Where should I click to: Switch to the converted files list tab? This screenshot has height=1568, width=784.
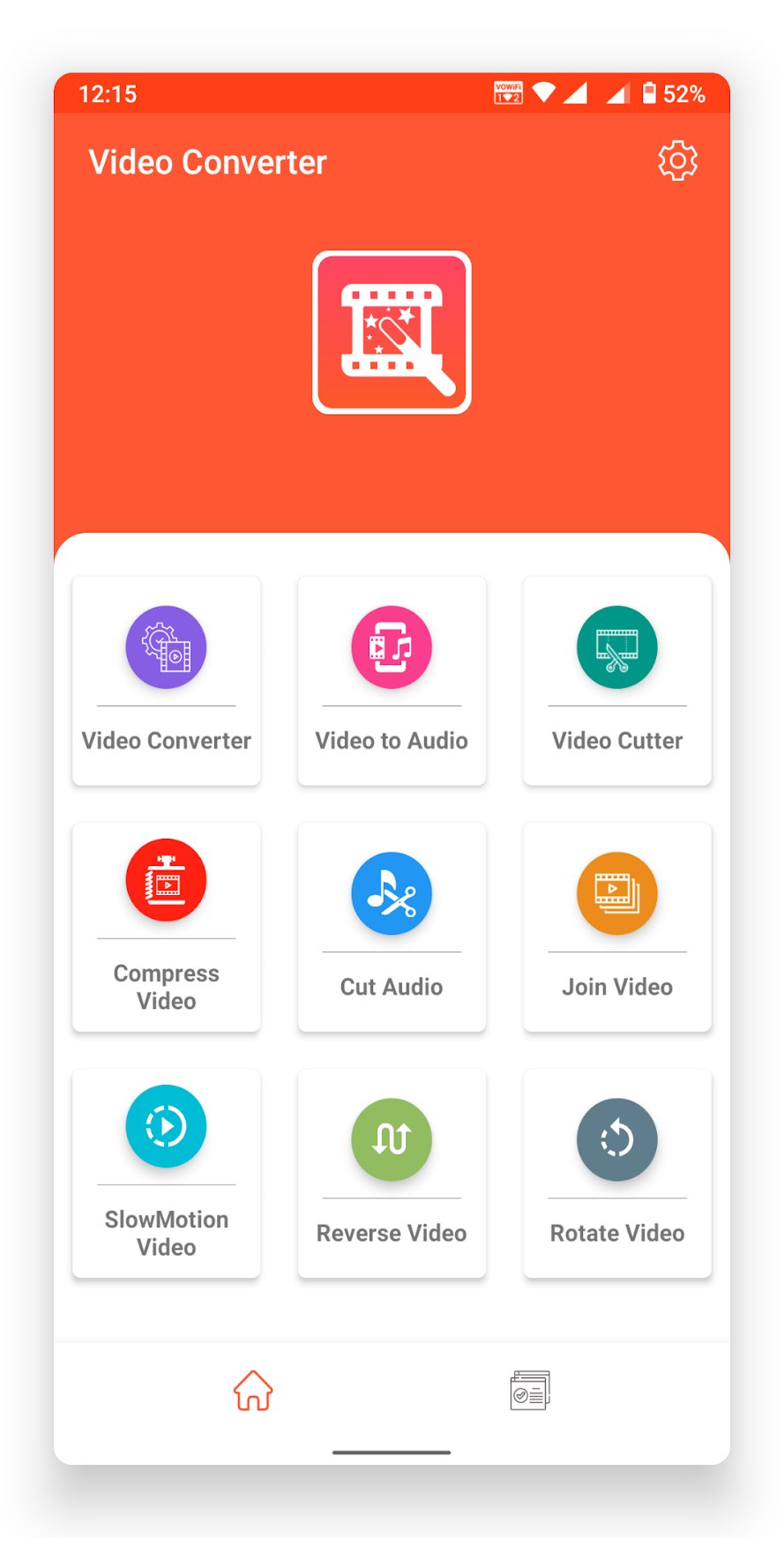coord(530,1391)
